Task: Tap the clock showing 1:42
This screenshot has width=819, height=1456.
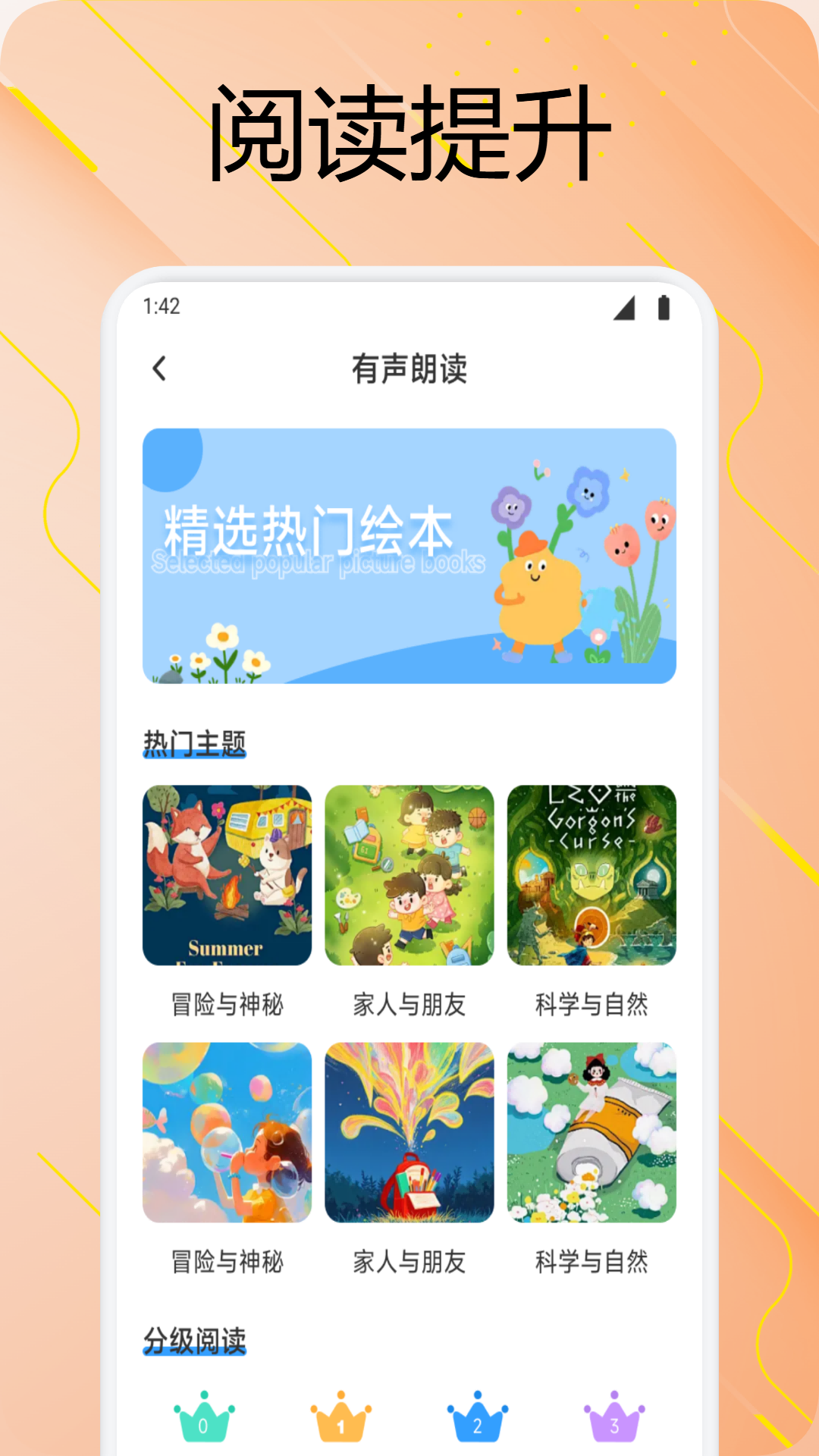Action: pos(160,306)
